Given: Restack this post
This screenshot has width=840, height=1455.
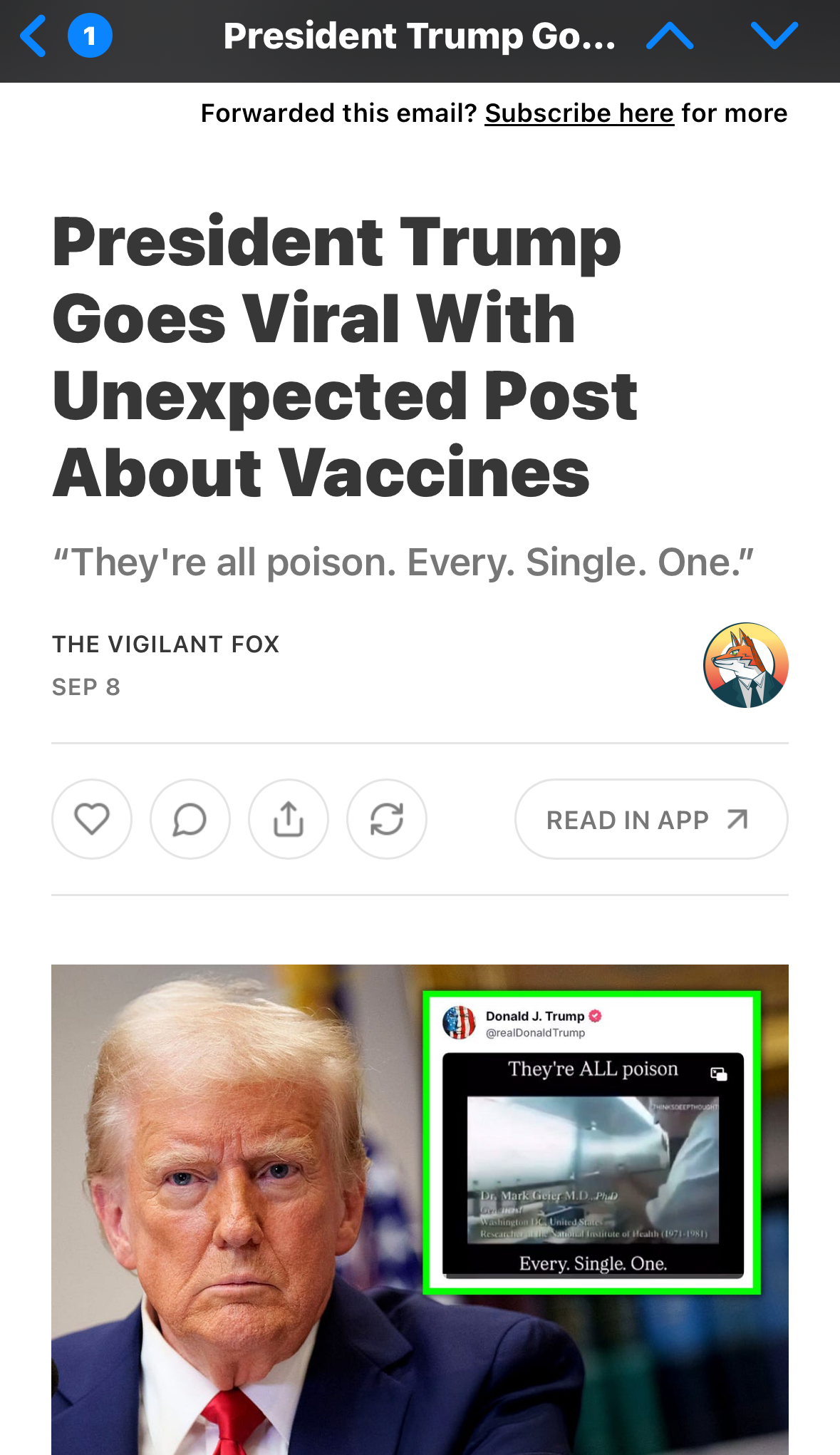Looking at the screenshot, I should coord(387,818).
